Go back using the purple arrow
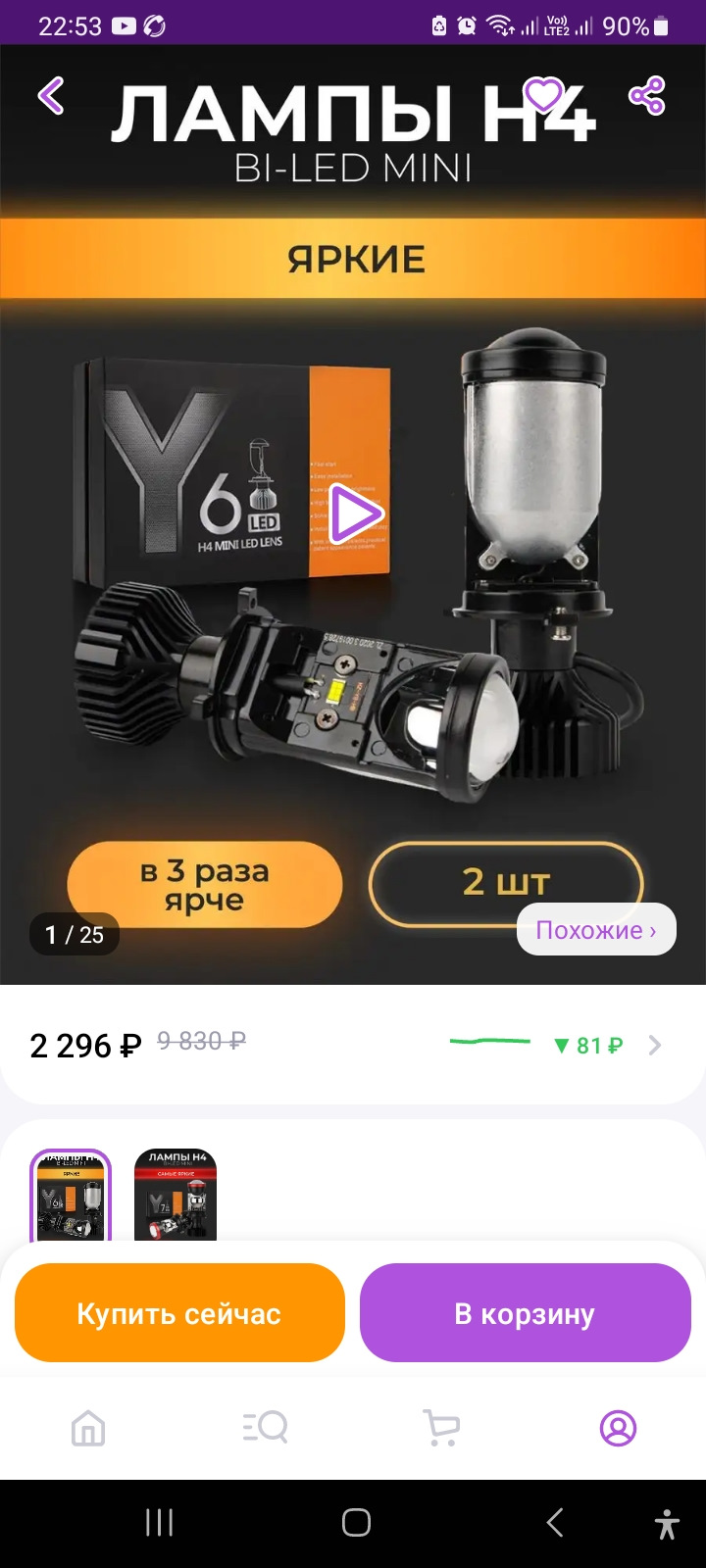This screenshot has height=1568, width=706. 51,96
